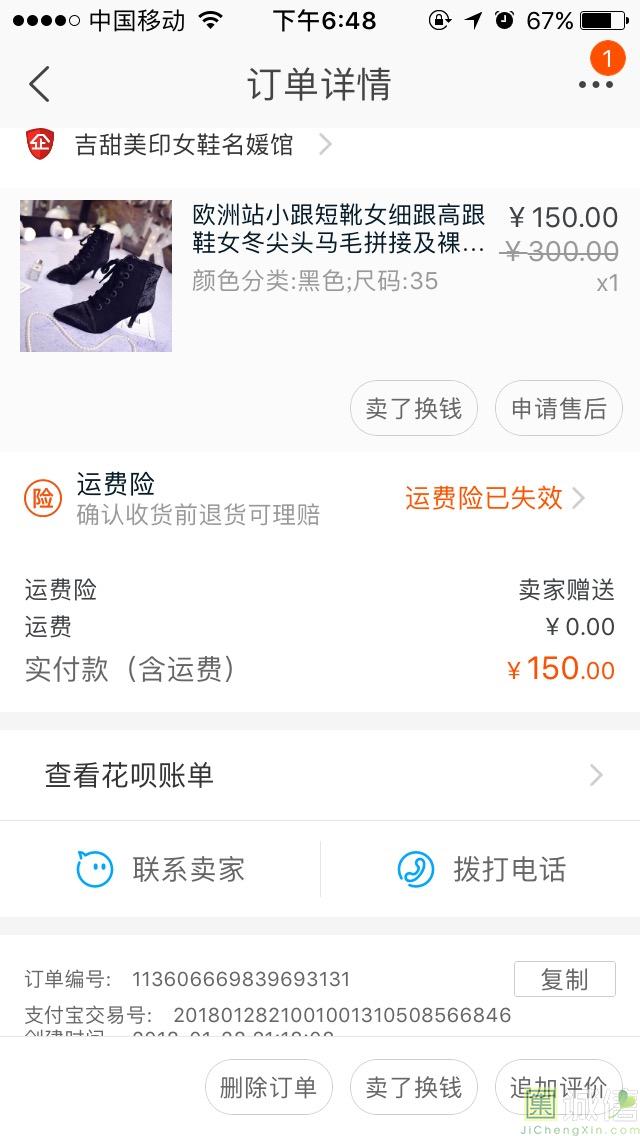The image size is (640, 1136).
Task: Add a follow-up review via 追加评价
Action: pos(558,1087)
